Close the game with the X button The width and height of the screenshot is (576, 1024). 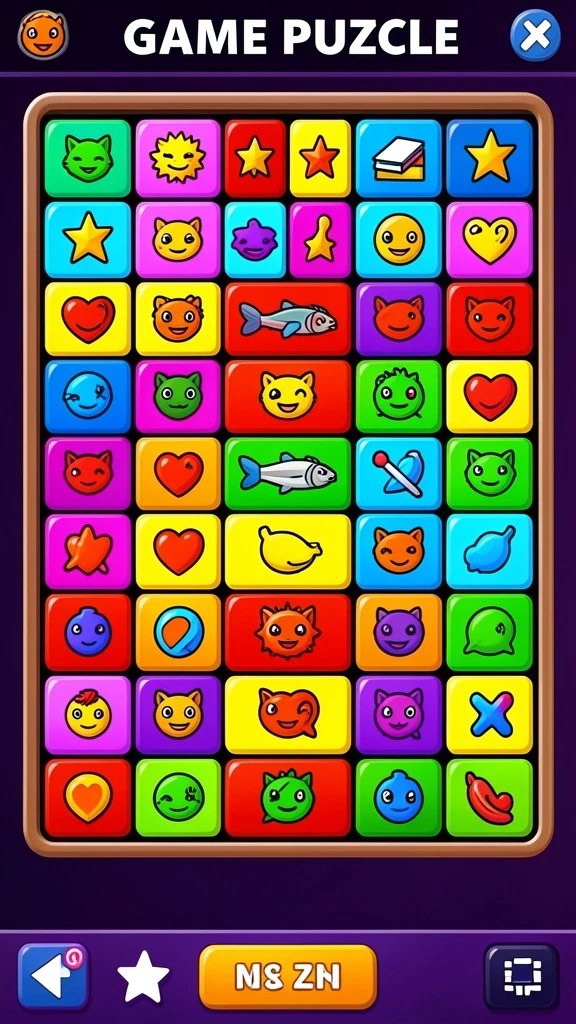[x=535, y=35]
